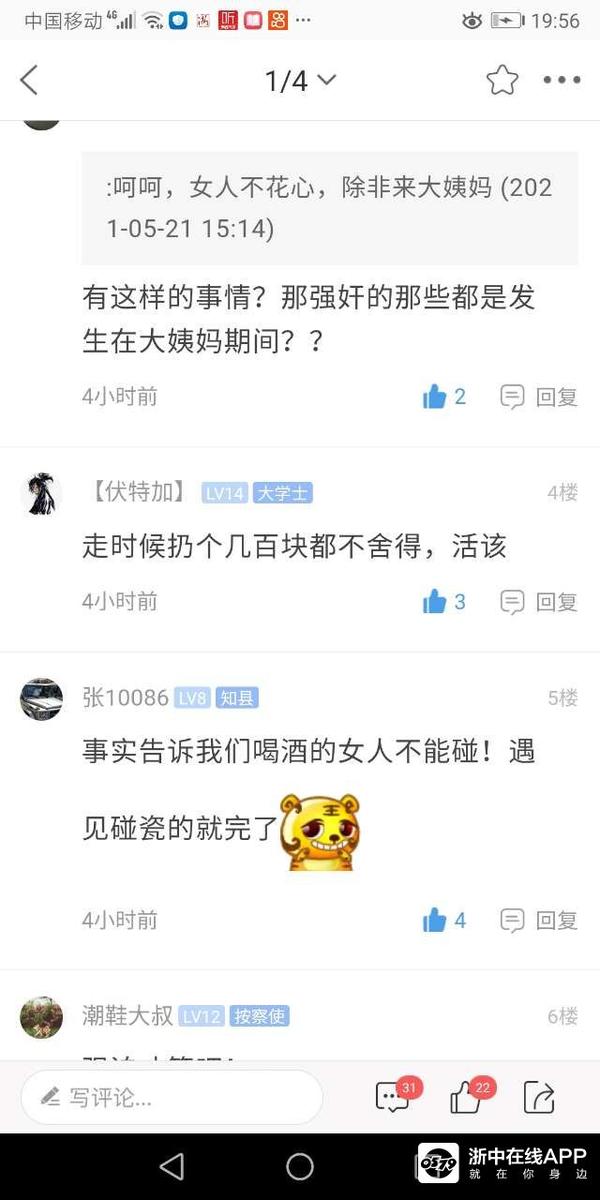This screenshot has height=1200, width=600.
Task: Open 张10086's profile avatar
Action: coord(41,699)
